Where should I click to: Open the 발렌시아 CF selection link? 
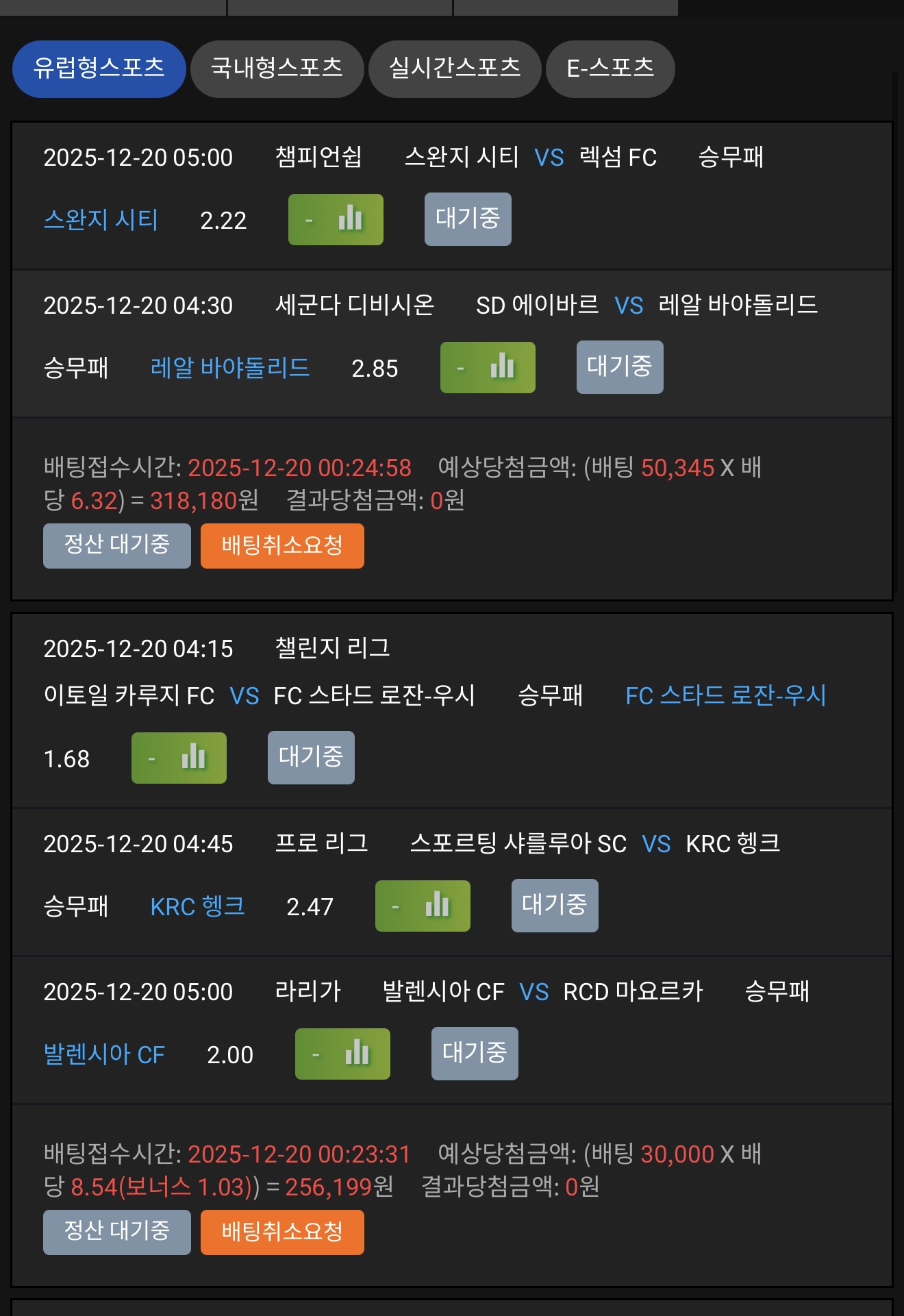coord(103,1054)
